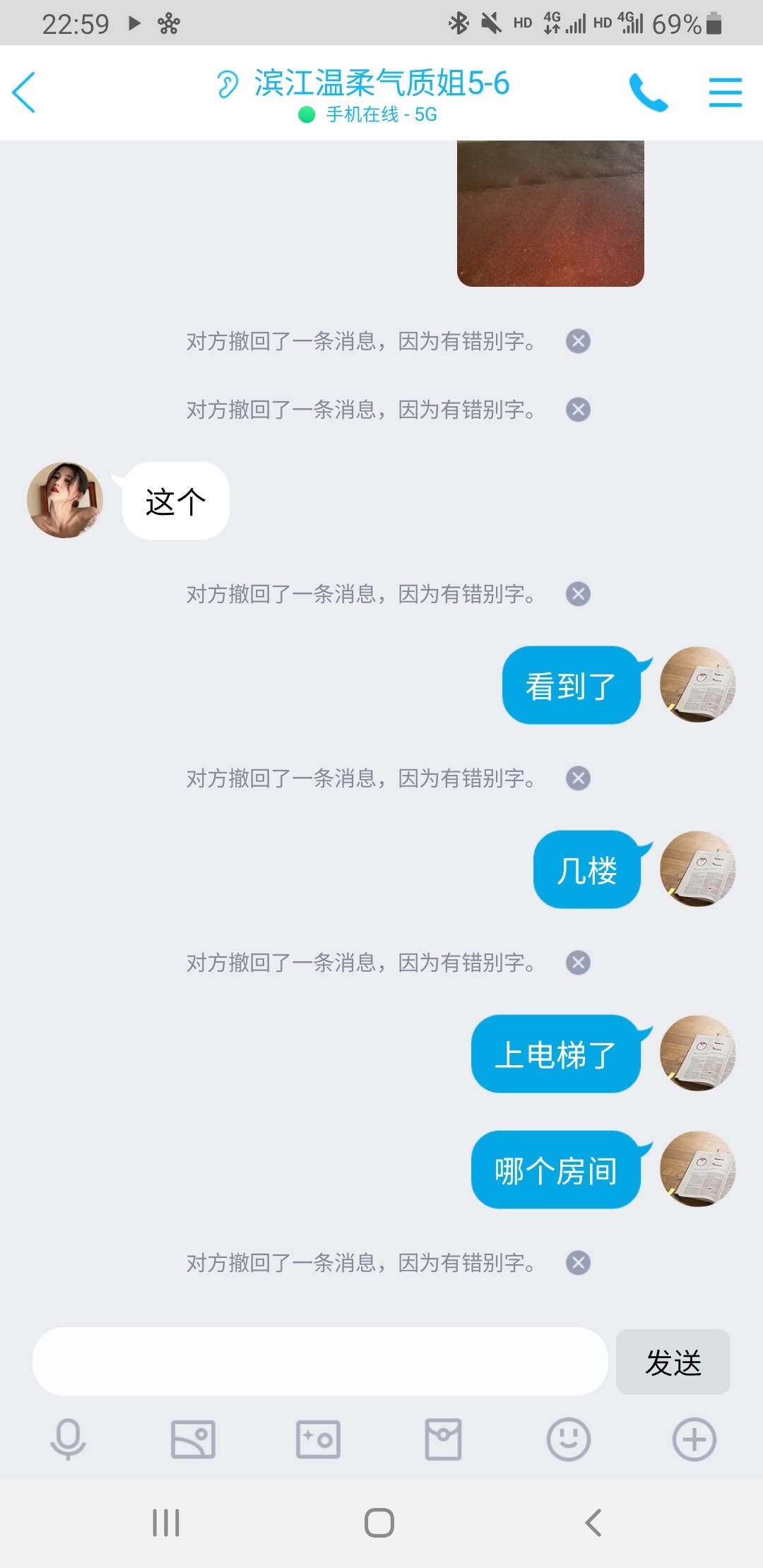Open the contact's avatar photo

click(x=64, y=500)
